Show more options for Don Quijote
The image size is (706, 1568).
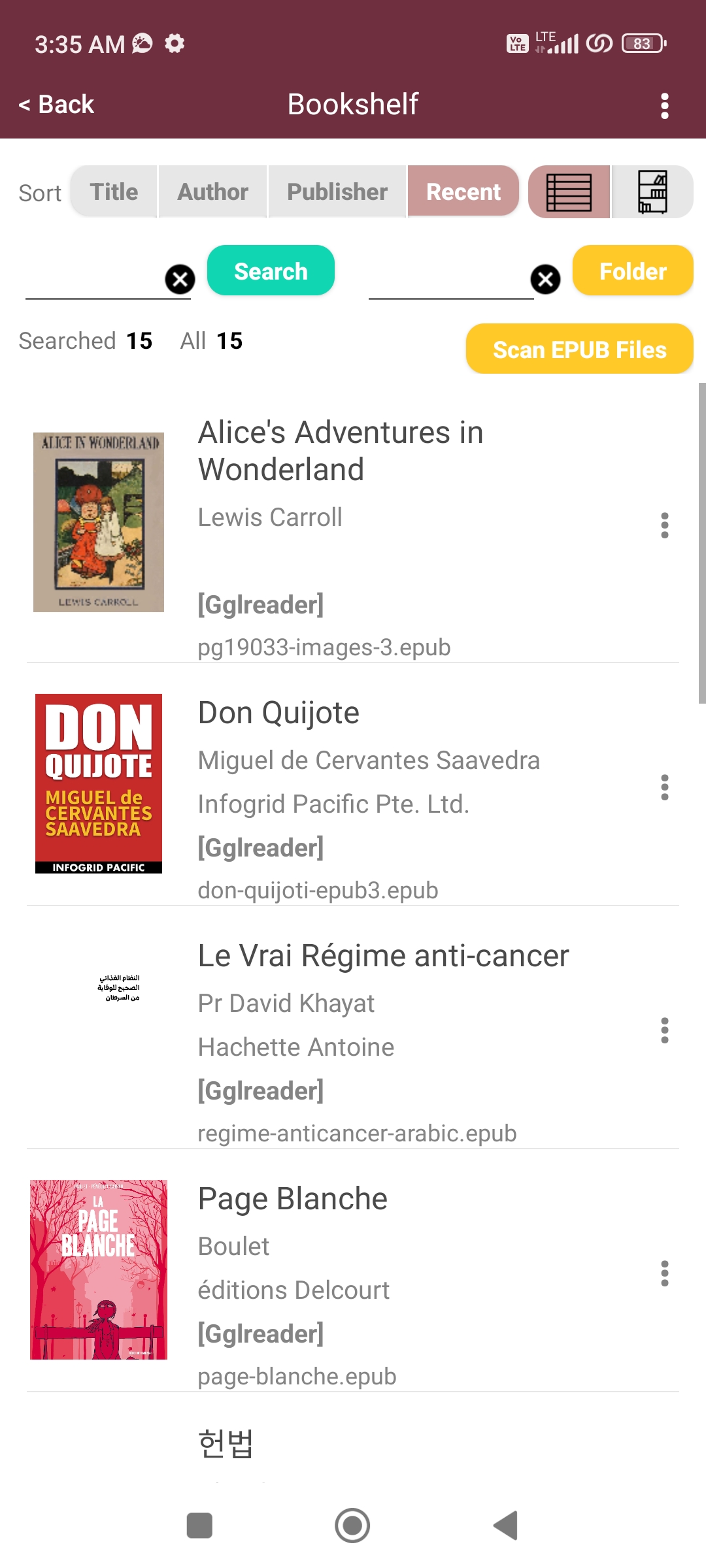tap(664, 787)
